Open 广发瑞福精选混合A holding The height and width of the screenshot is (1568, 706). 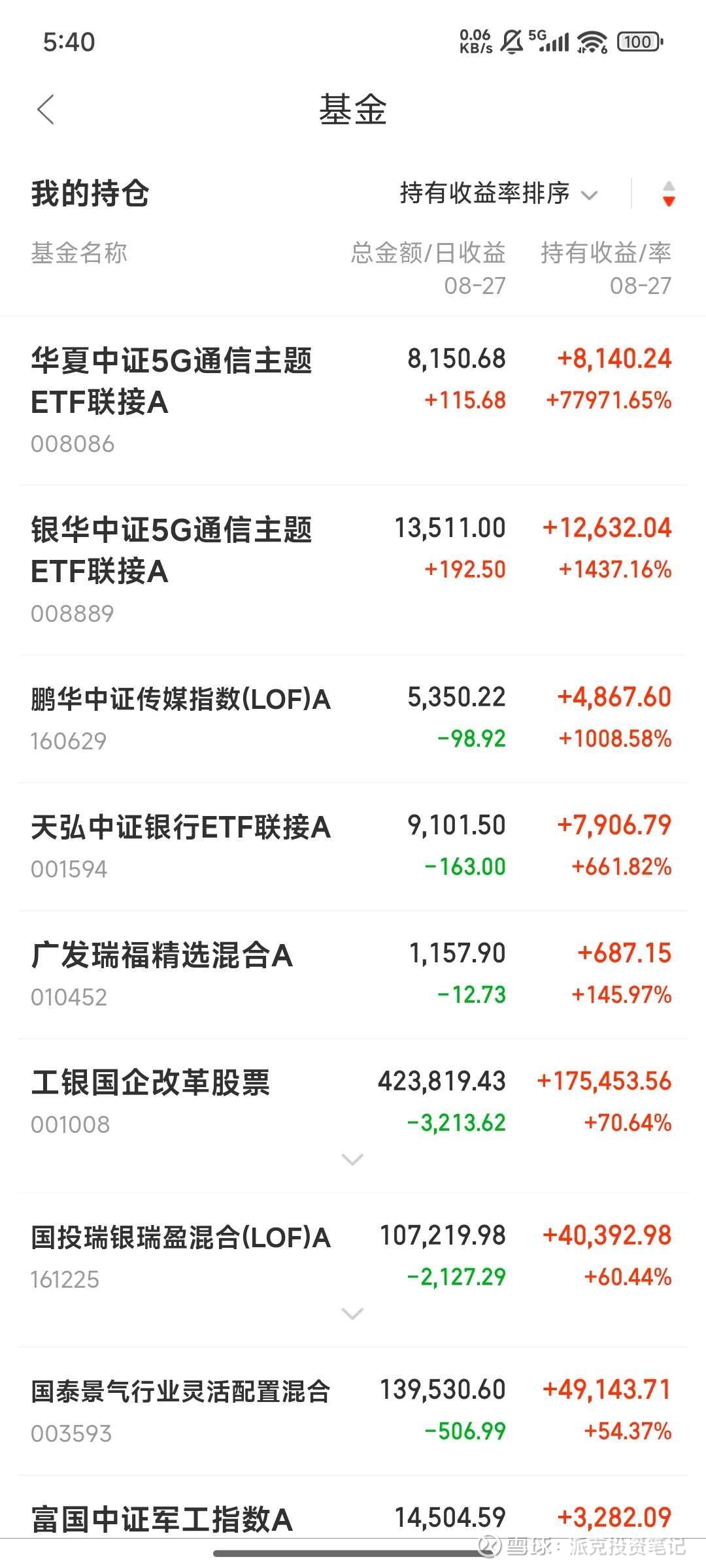(x=353, y=975)
